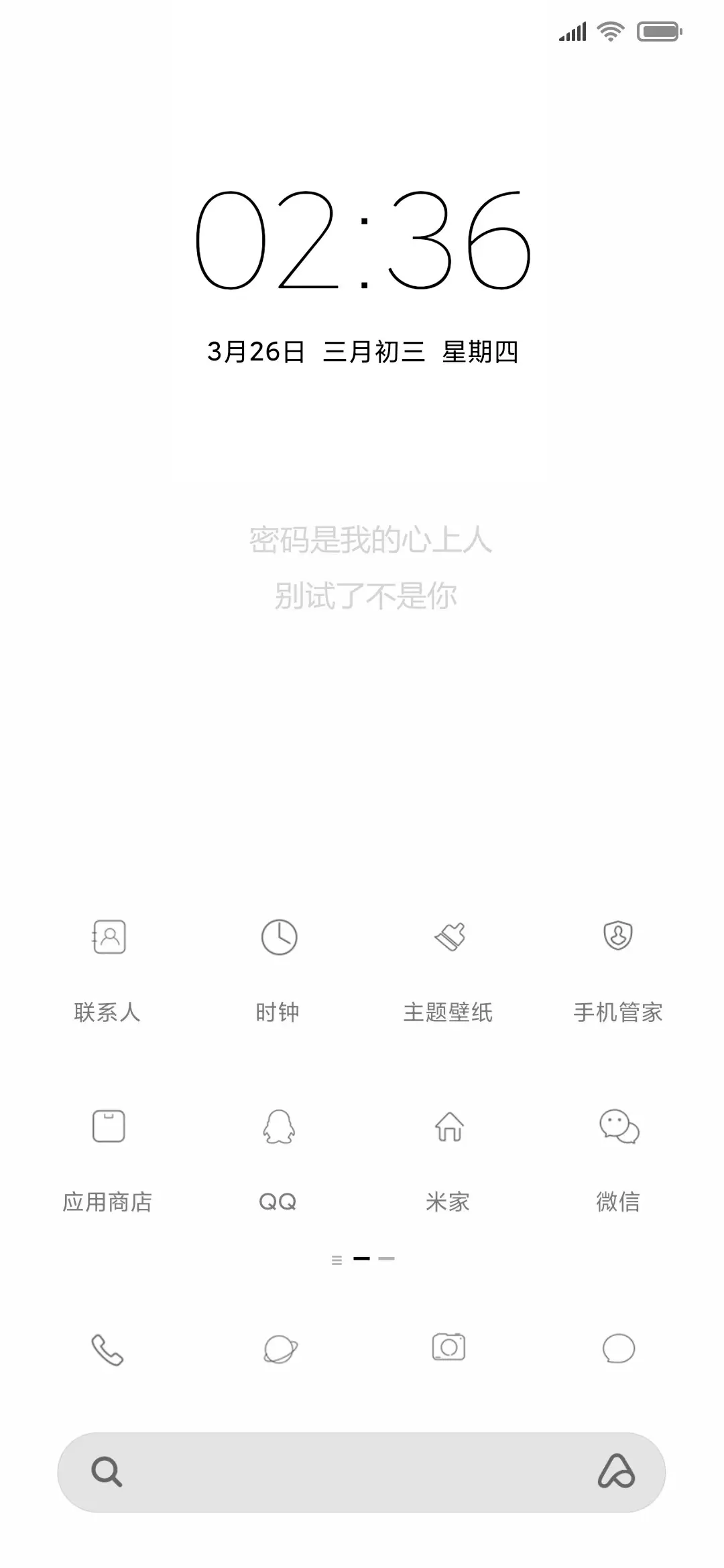This screenshot has width=724, height=1568.
Task: Open the QQ app
Action: pyautogui.click(x=279, y=1127)
